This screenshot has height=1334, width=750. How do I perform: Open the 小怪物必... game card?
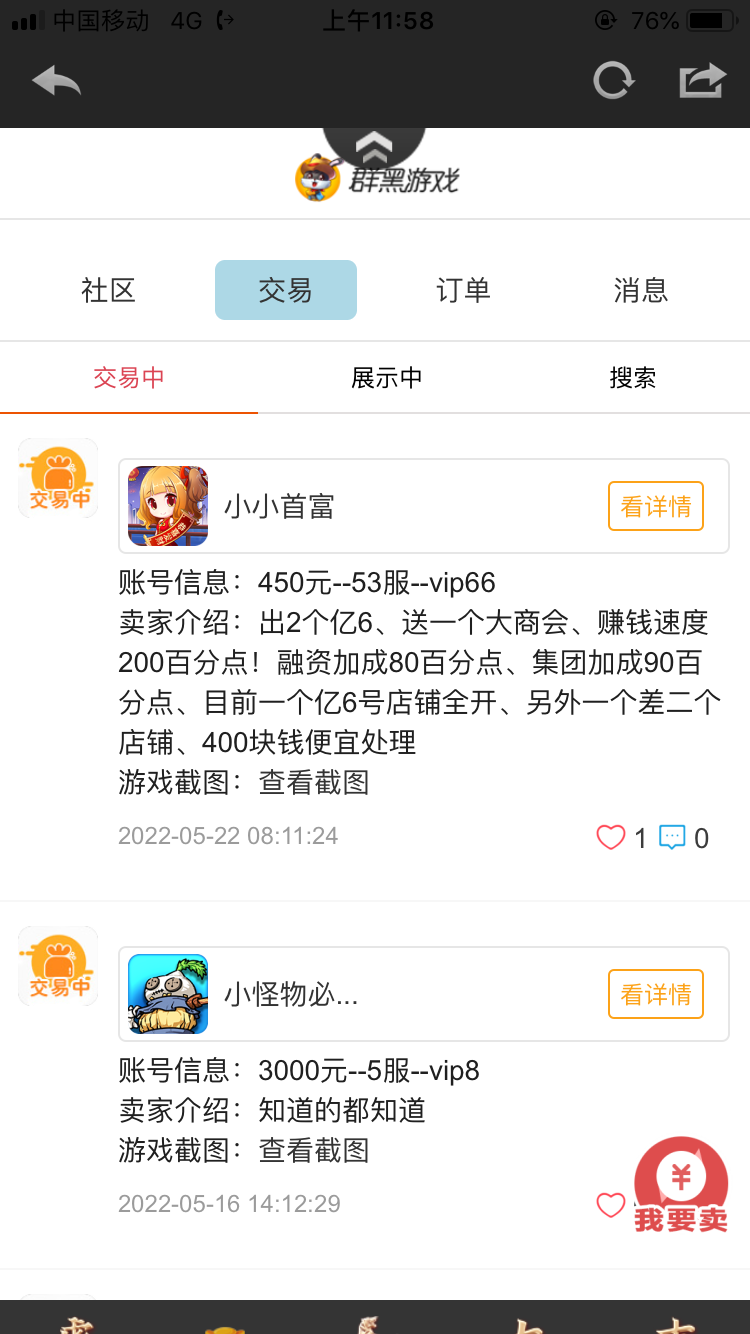tap(290, 994)
